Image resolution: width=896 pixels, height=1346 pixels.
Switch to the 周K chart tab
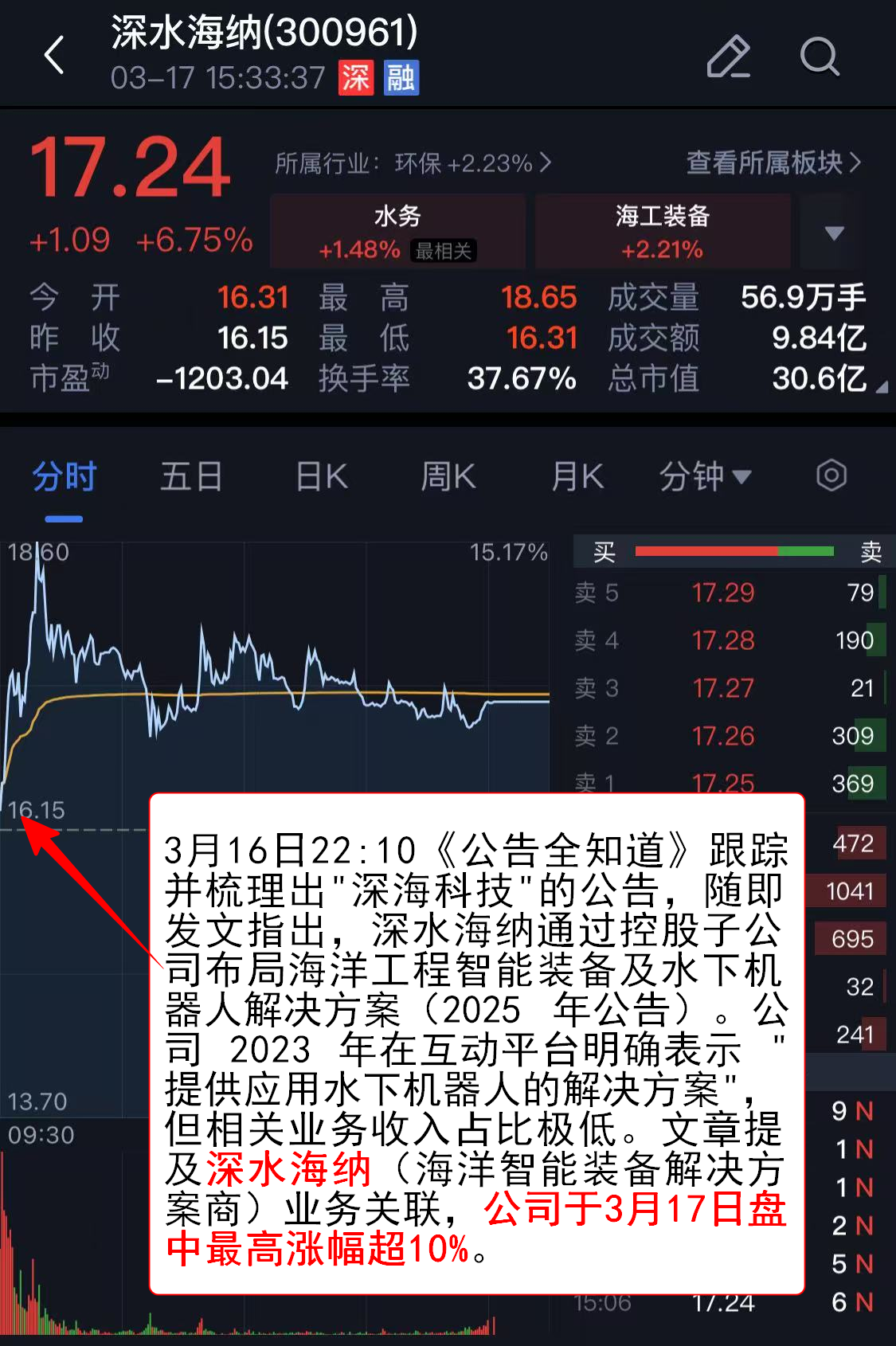448,478
